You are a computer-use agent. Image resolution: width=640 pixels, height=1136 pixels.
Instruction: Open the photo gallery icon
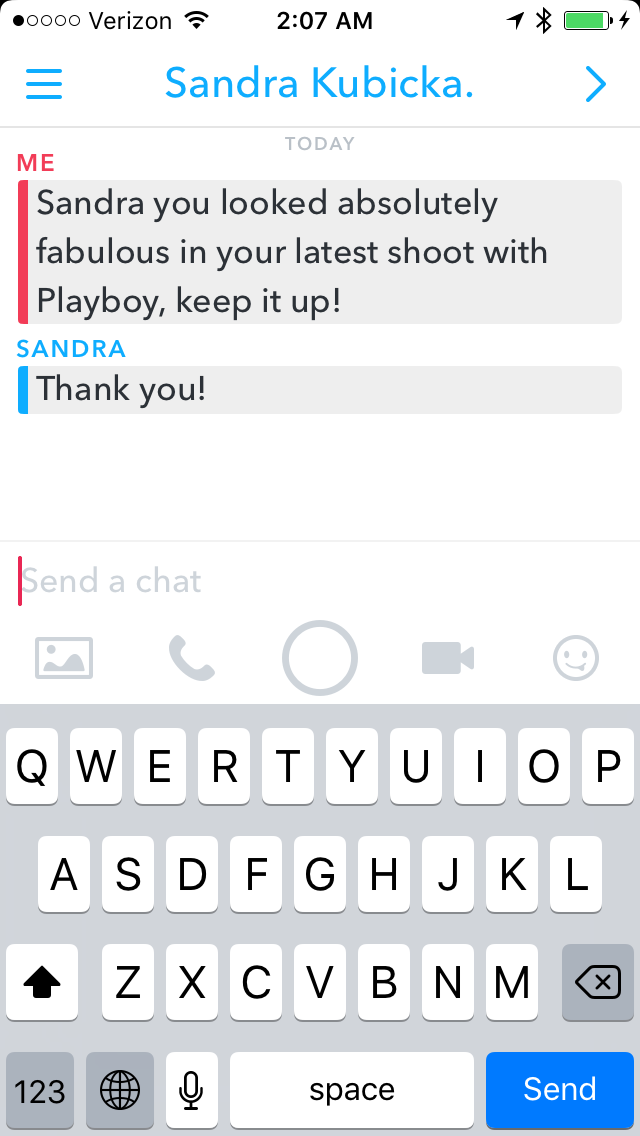point(64,658)
